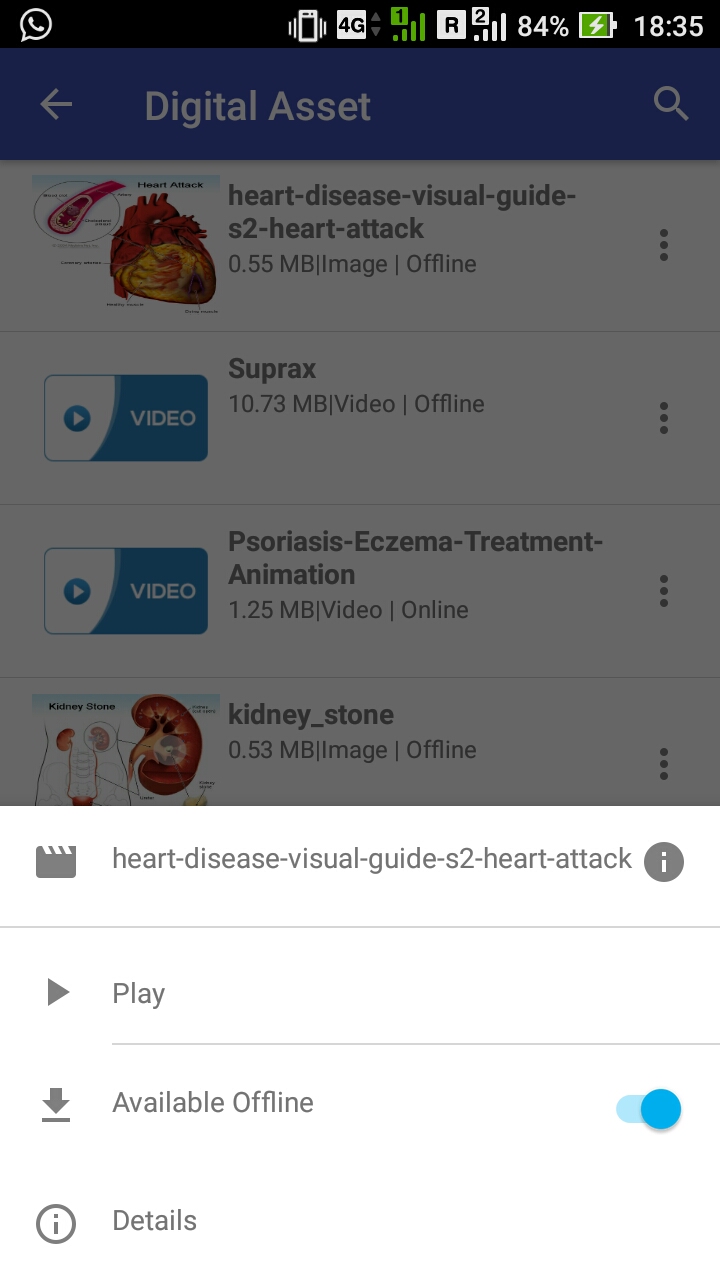Open overflow menu for kidney_stone
720x1280 pixels.
coord(663,764)
